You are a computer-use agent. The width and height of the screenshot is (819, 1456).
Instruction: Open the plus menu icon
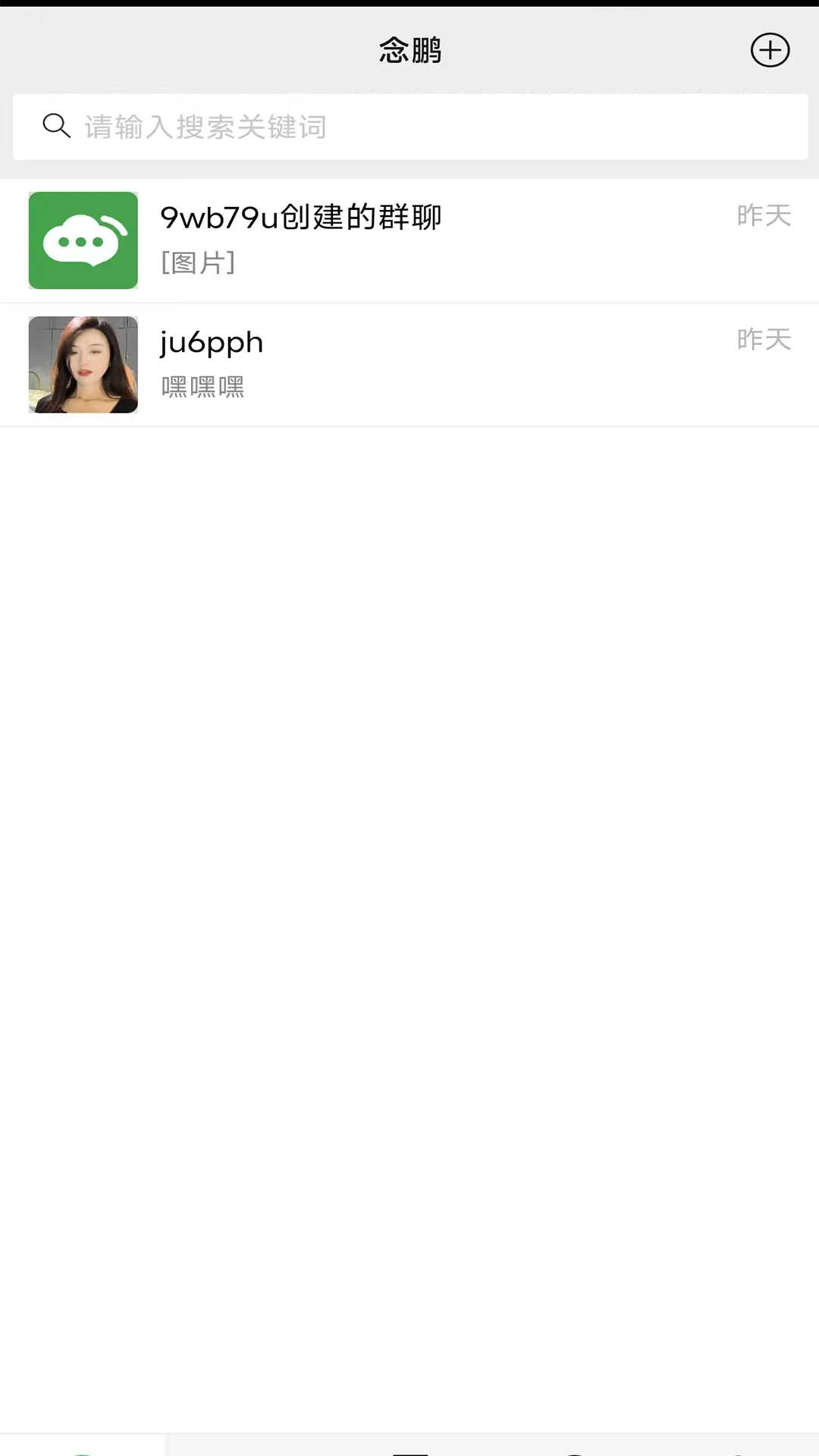pyautogui.click(x=770, y=51)
